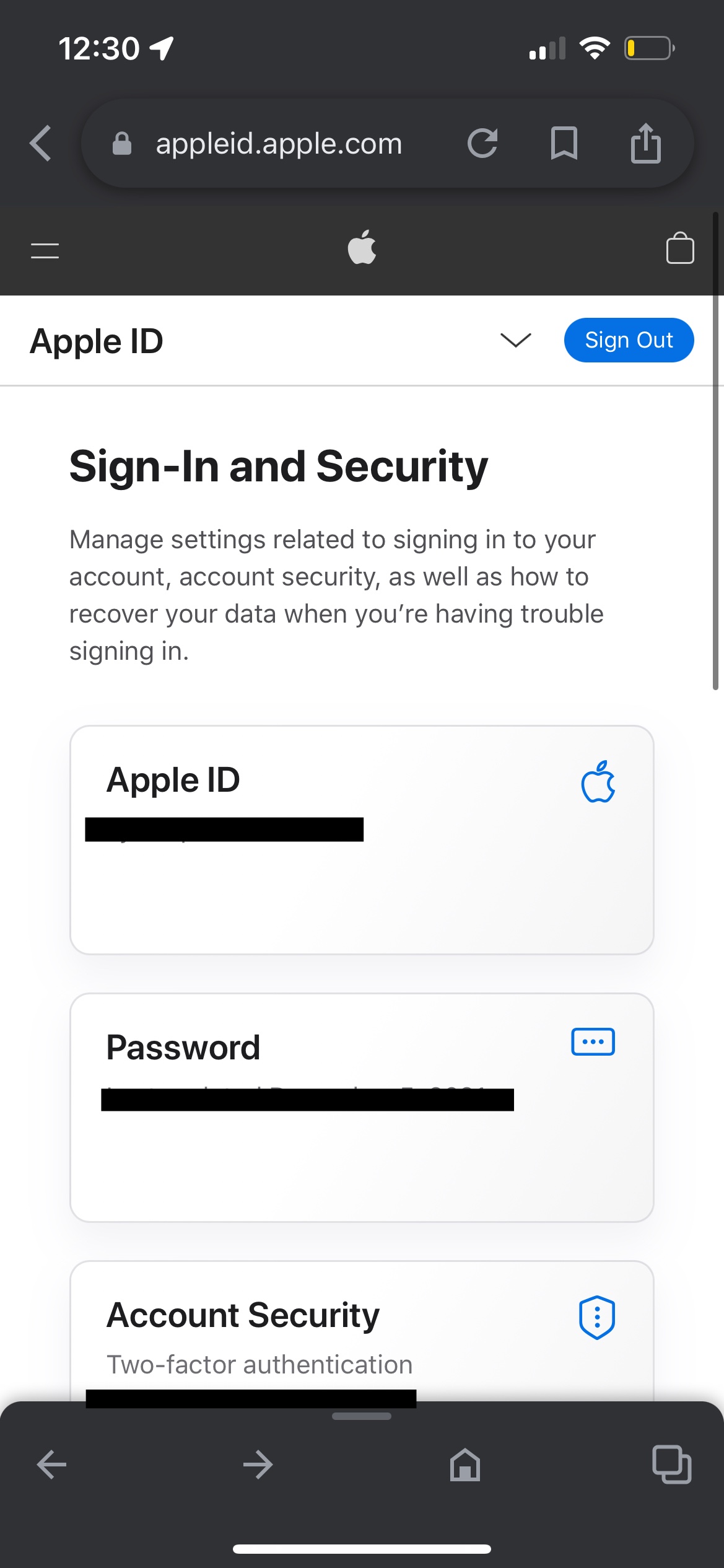This screenshot has width=724, height=1568.
Task: Open the Password card
Action: click(362, 1107)
